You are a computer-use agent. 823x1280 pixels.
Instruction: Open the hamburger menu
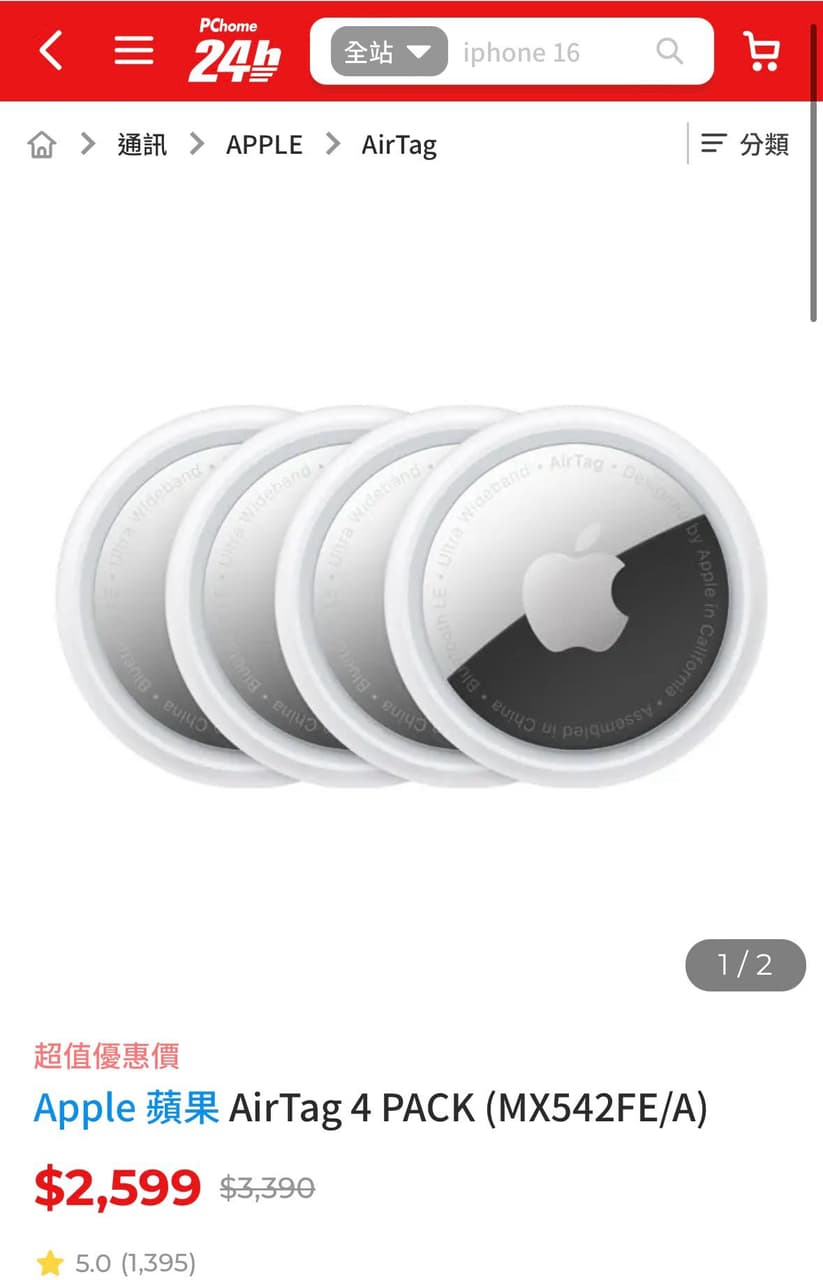pyautogui.click(x=134, y=50)
